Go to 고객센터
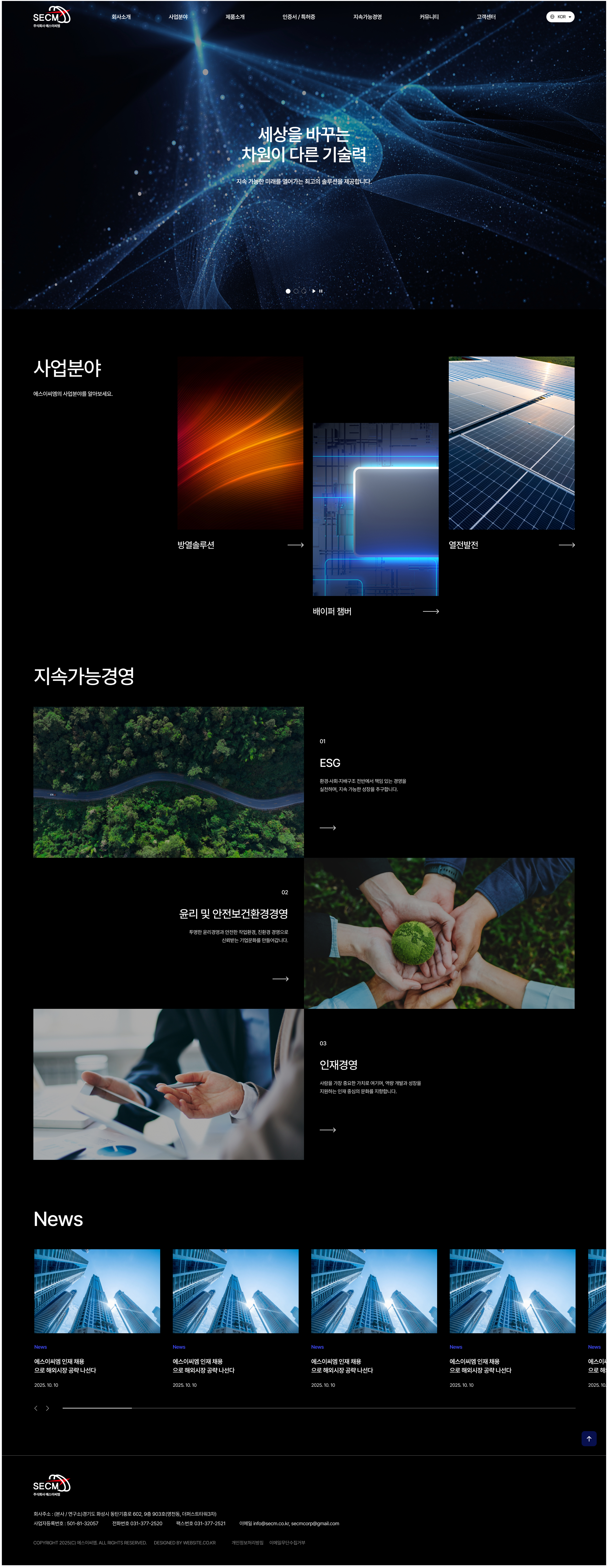608x1568 pixels. 486,17
